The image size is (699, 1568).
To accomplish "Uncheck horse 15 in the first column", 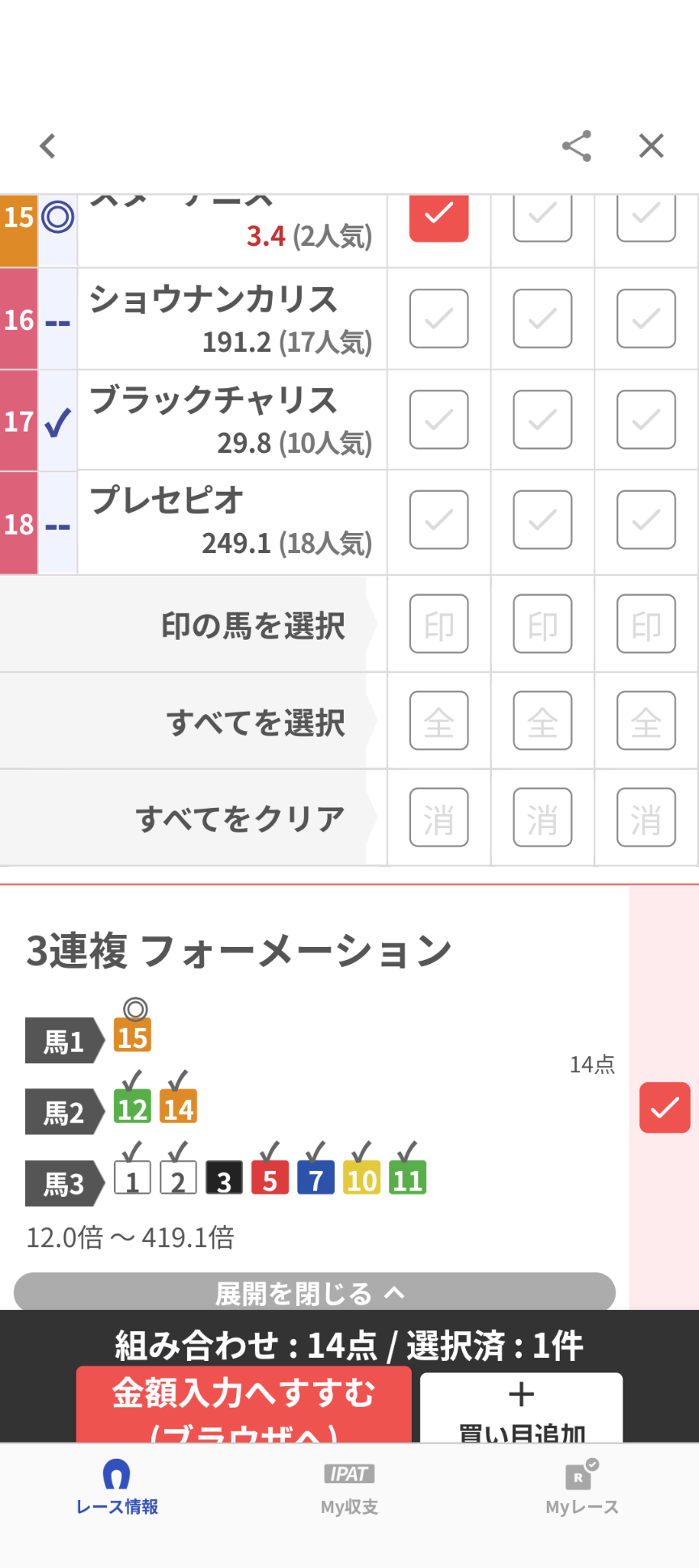I will (438, 217).
